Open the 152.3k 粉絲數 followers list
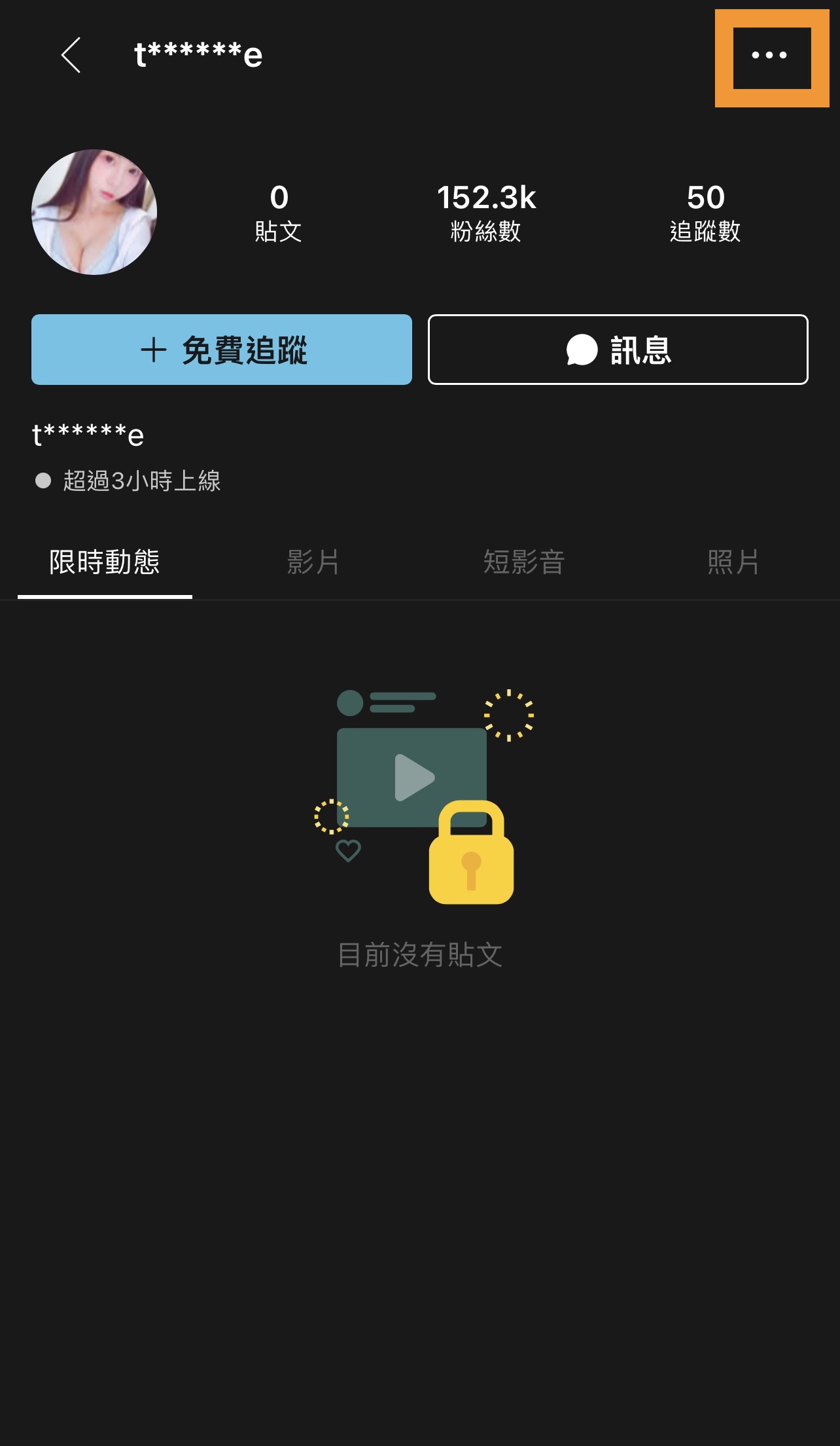The width and height of the screenshot is (840, 1446). tap(486, 213)
